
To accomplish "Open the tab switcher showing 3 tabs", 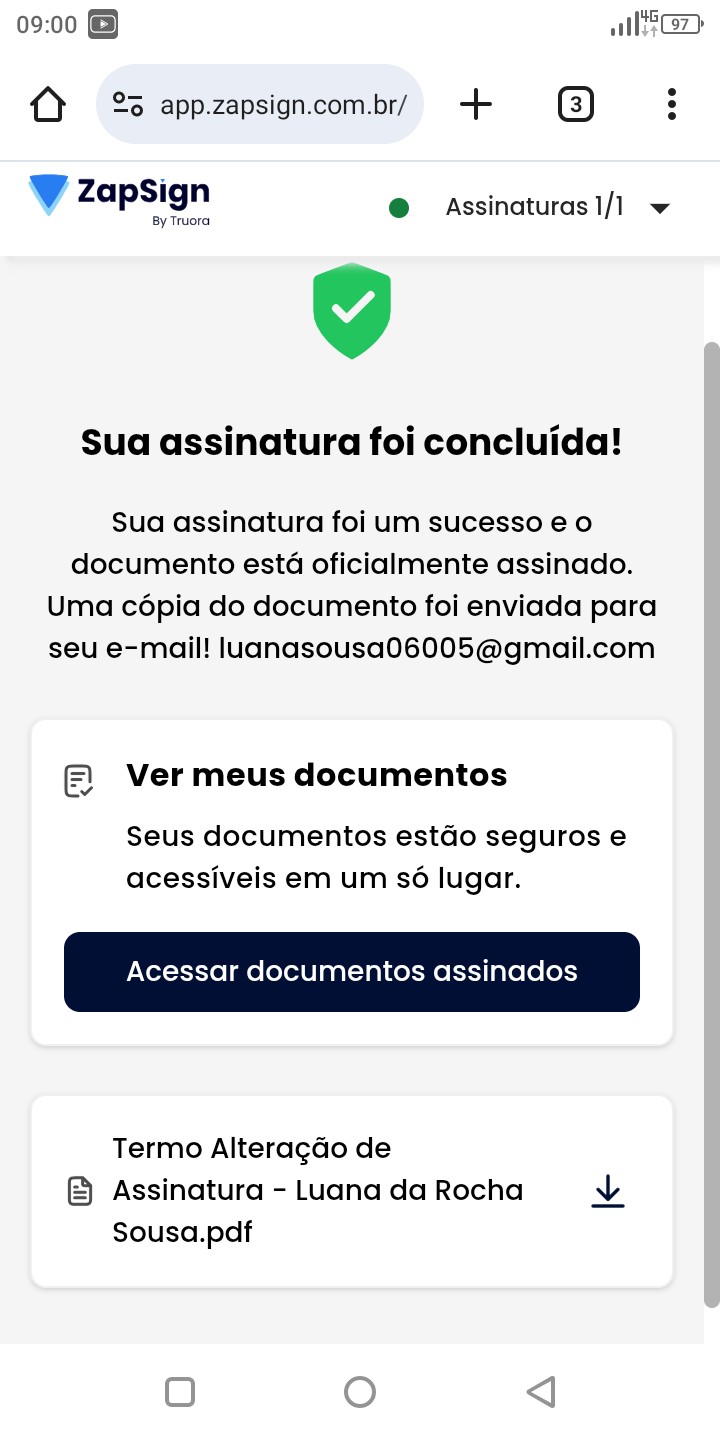I will (575, 104).
